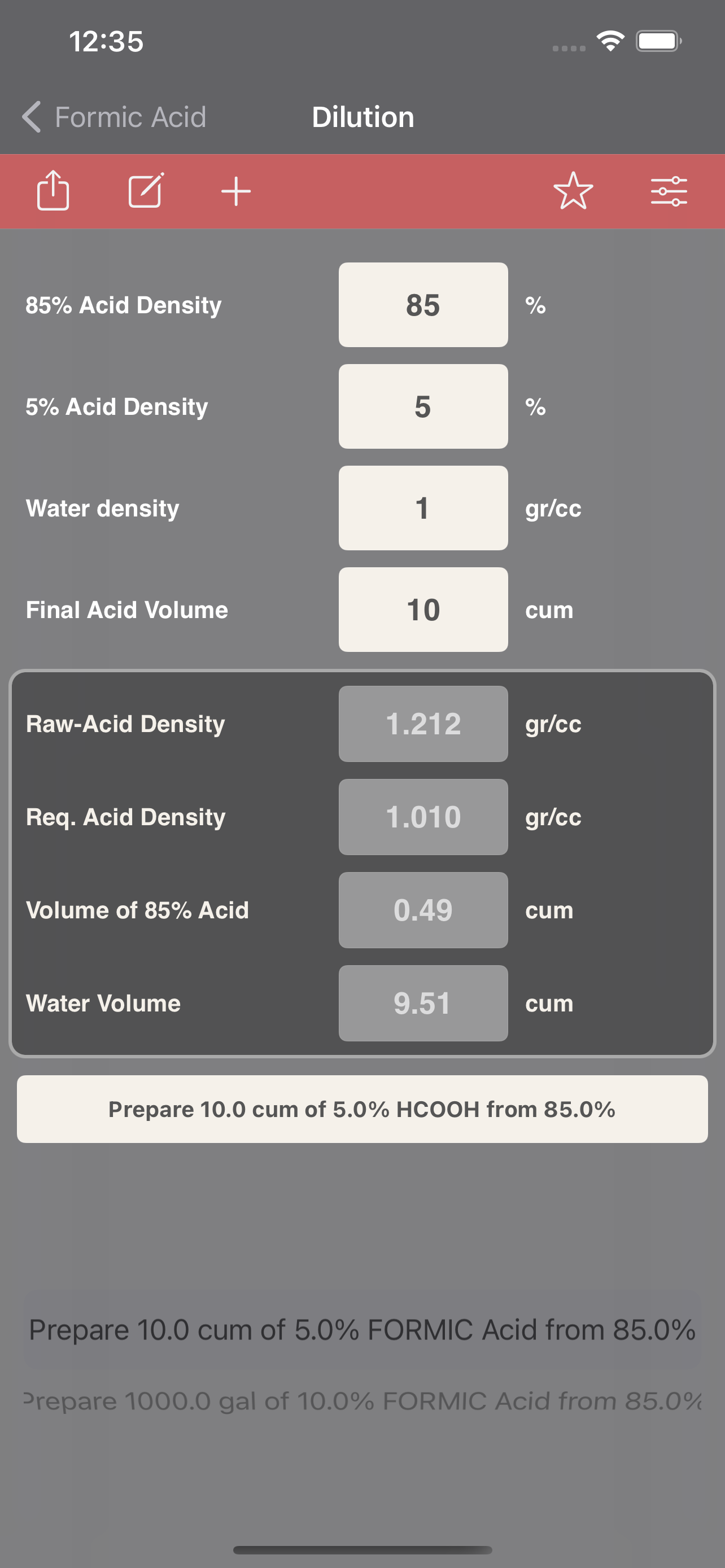Tap the Prepare 10.0 cum HCOOH button
This screenshot has width=725, height=1568.
coord(362,1109)
